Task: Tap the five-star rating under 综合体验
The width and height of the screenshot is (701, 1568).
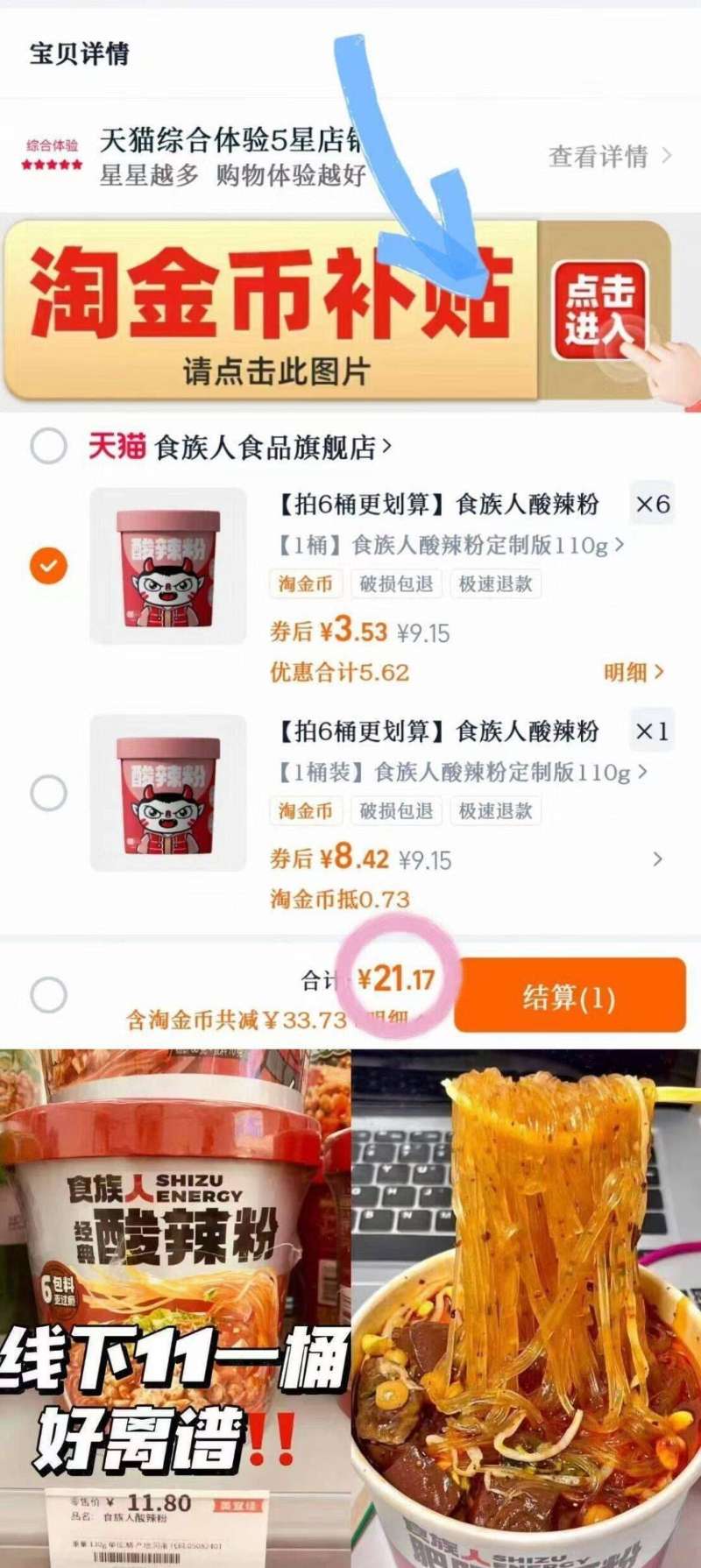Action: 50,163
